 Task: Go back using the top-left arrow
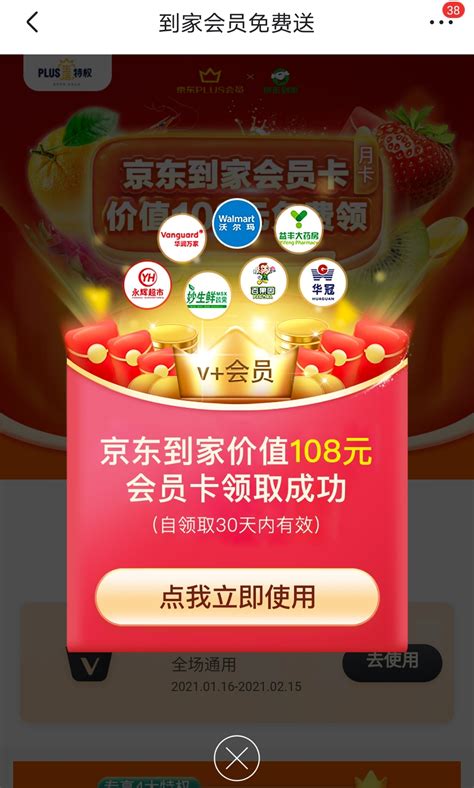click(x=32, y=23)
